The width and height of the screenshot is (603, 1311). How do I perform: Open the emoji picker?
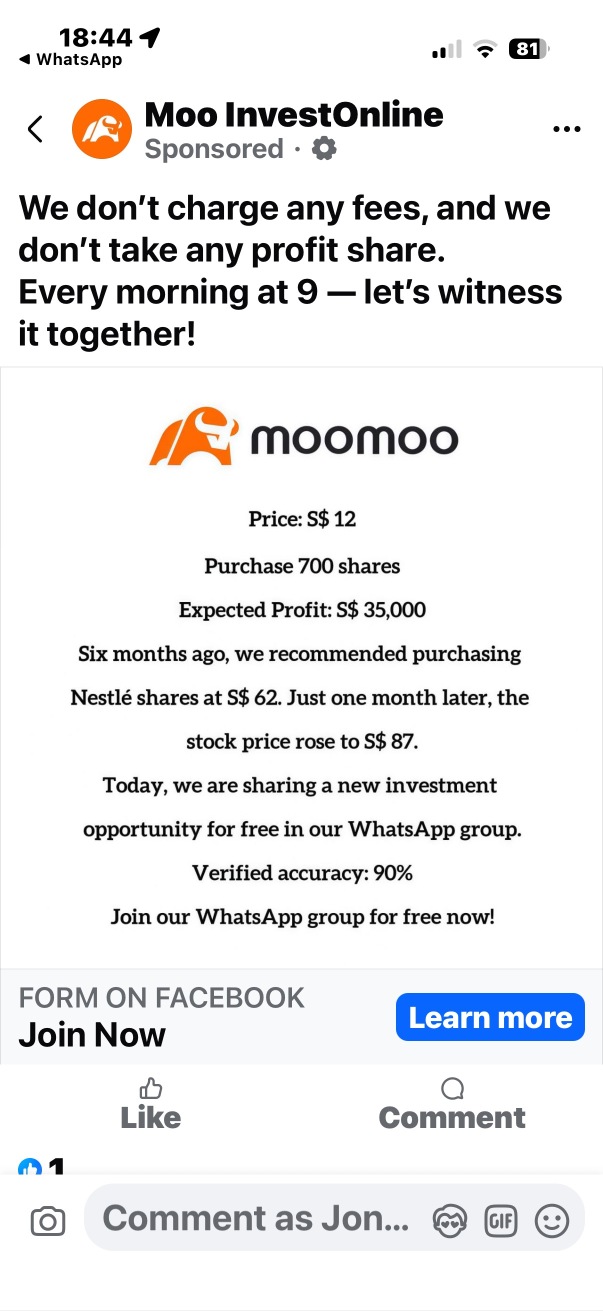tap(552, 1220)
